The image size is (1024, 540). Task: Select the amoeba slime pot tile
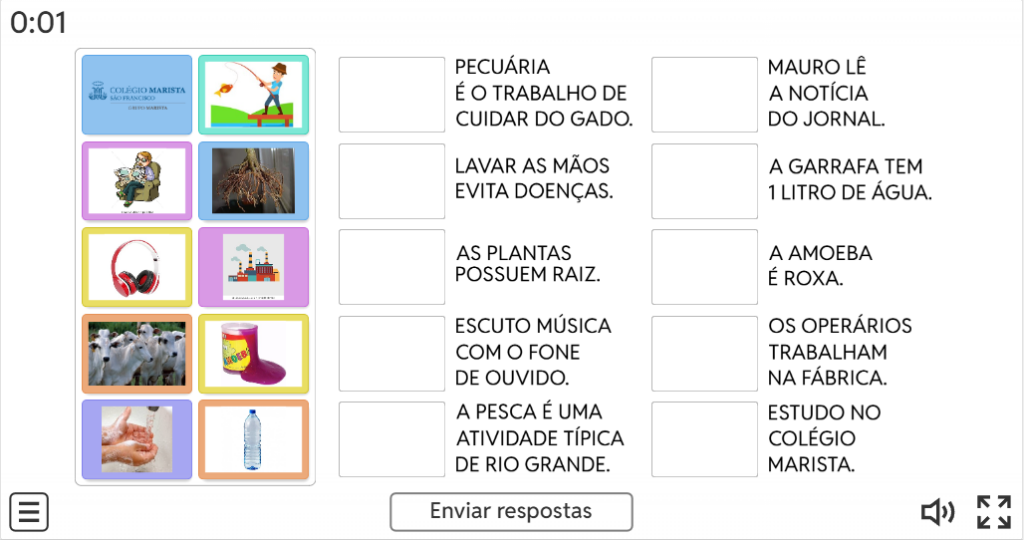click(253, 353)
